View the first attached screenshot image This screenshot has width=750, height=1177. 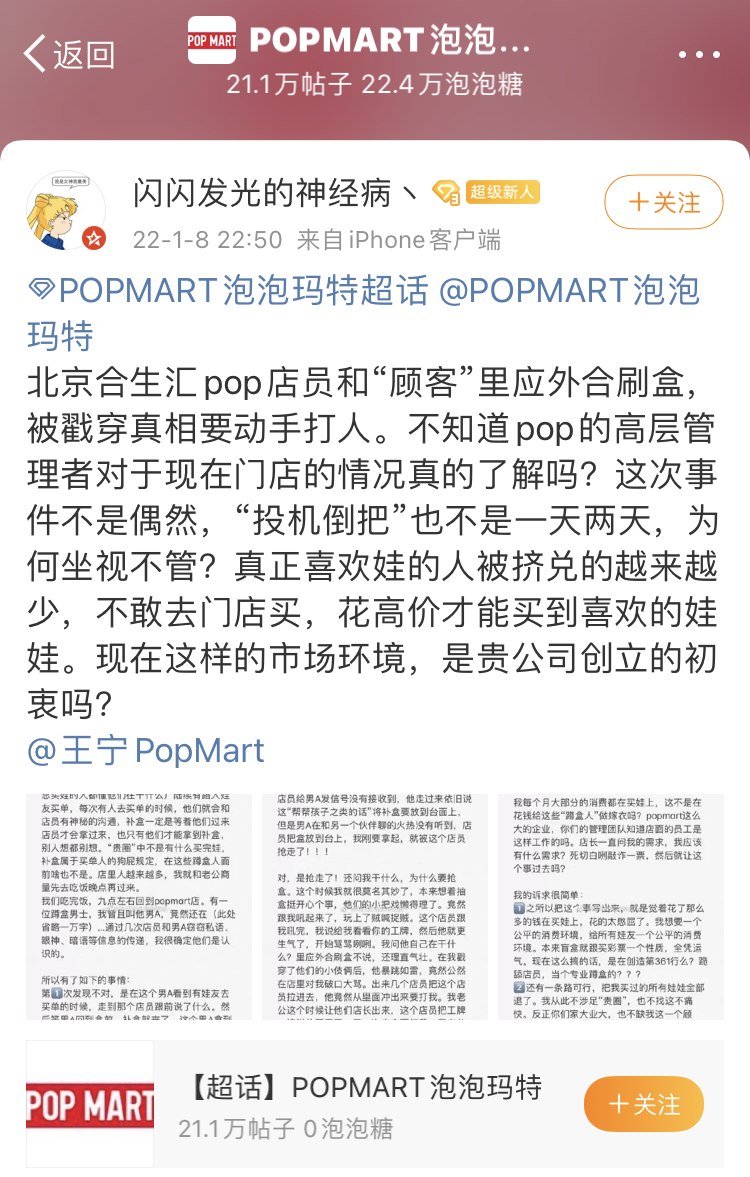pos(139,907)
